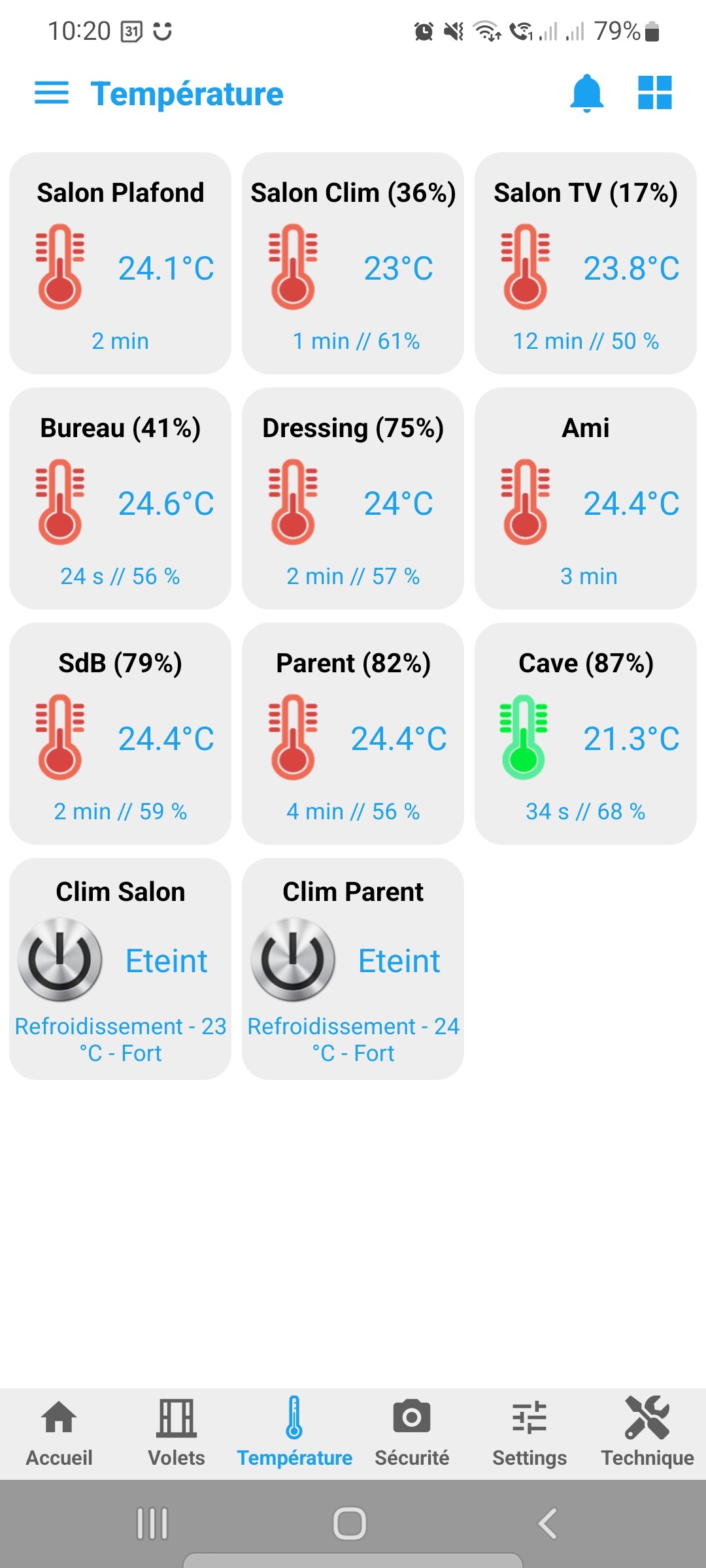Open the Salon Clim (36%) card

tap(353, 263)
